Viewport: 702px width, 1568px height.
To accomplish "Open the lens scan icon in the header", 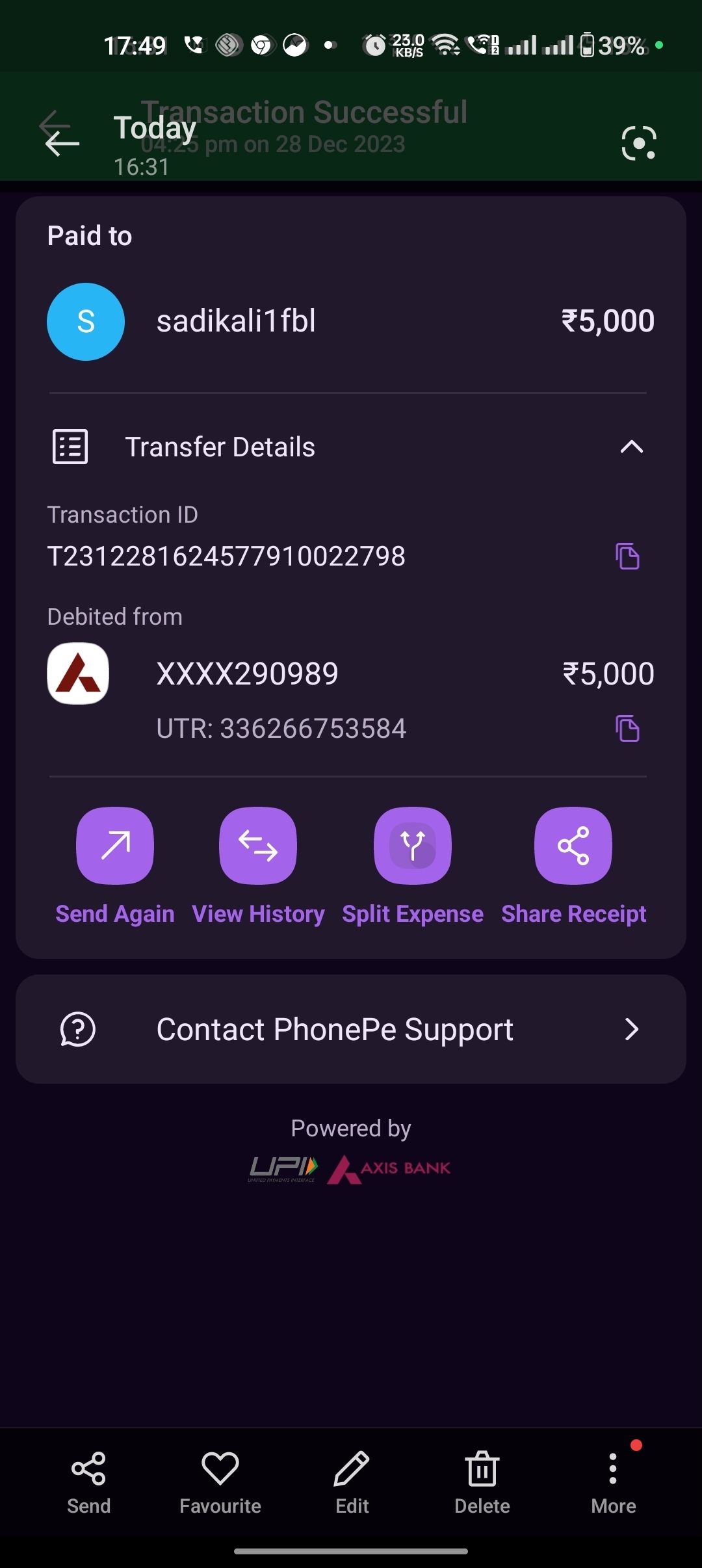I will click(638, 143).
